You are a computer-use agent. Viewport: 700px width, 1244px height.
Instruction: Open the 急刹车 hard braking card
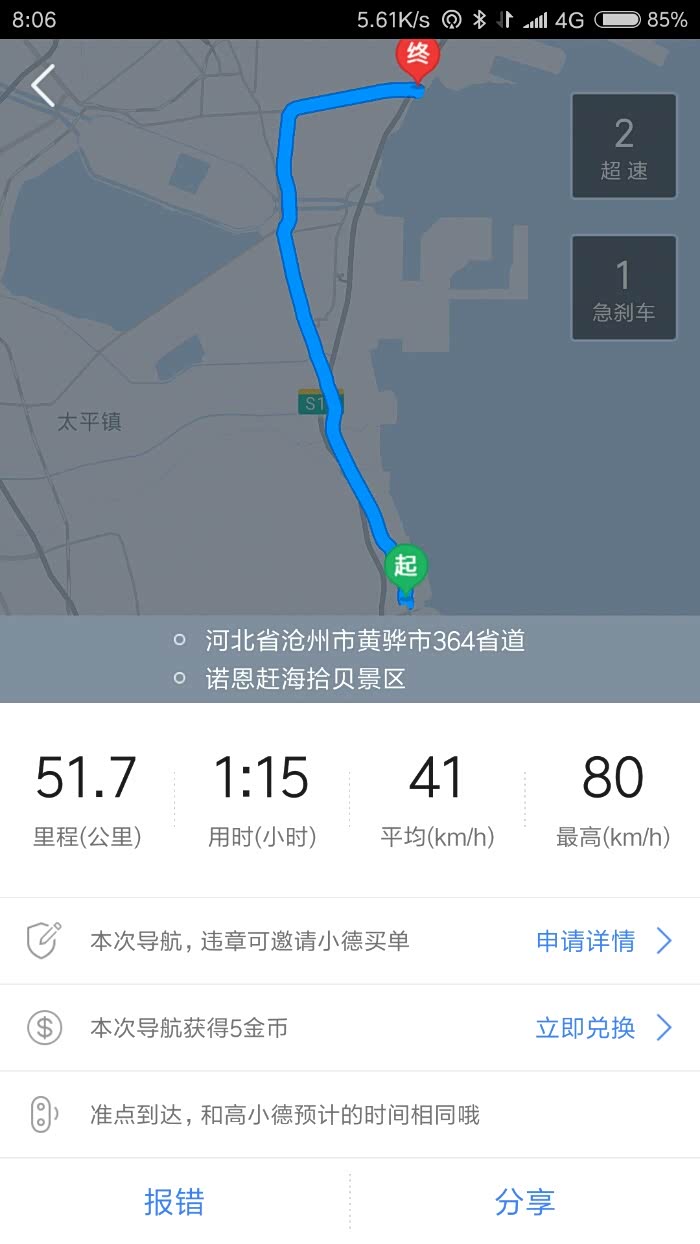click(x=624, y=288)
